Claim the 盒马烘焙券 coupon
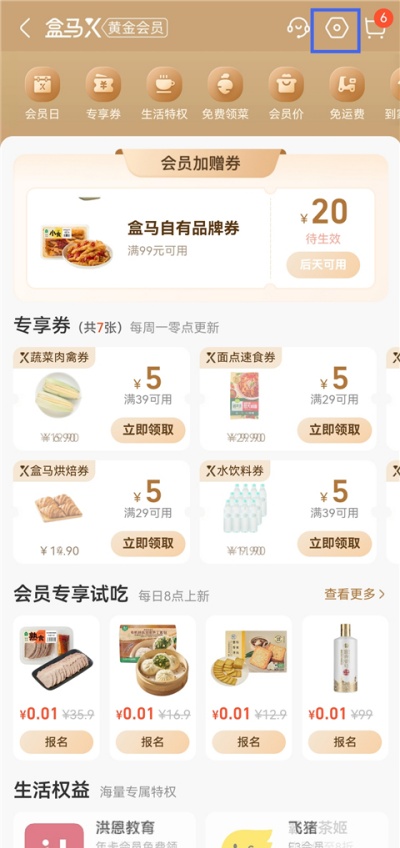The width and height of the screenshot is (400, 848). point(148,544)
